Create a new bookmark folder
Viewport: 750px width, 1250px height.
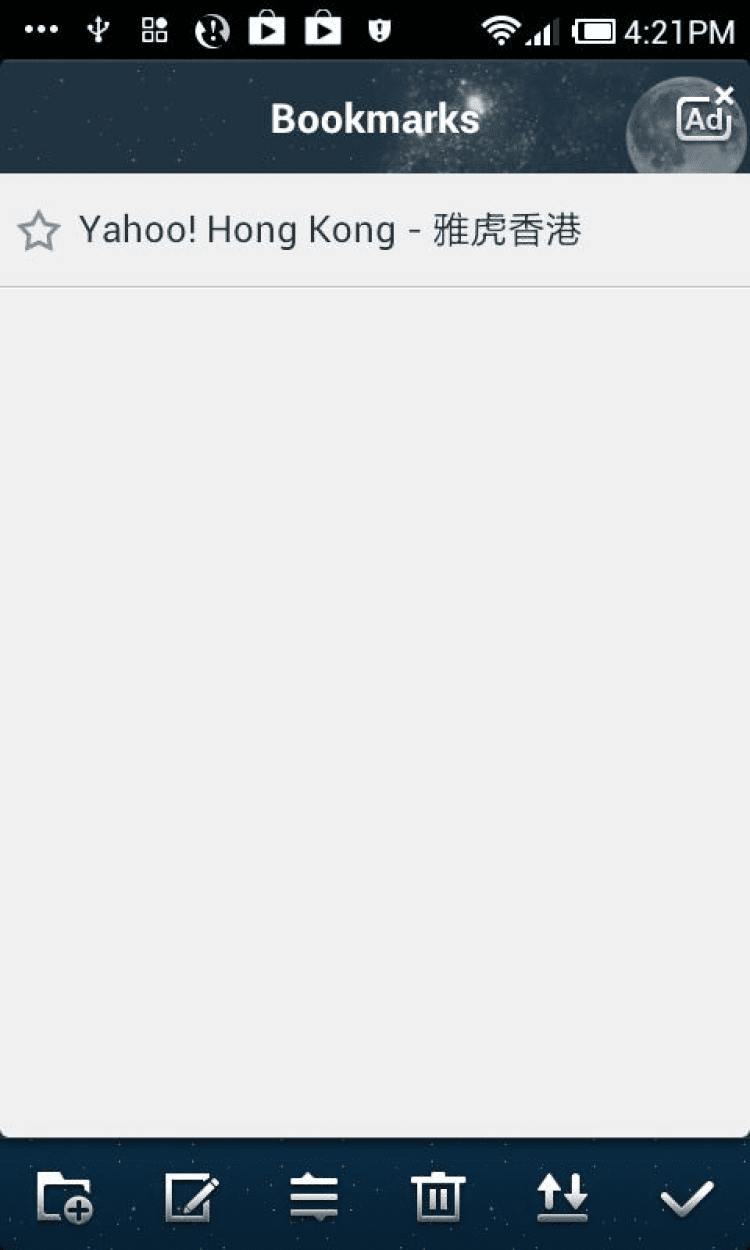pos(64,1197)
